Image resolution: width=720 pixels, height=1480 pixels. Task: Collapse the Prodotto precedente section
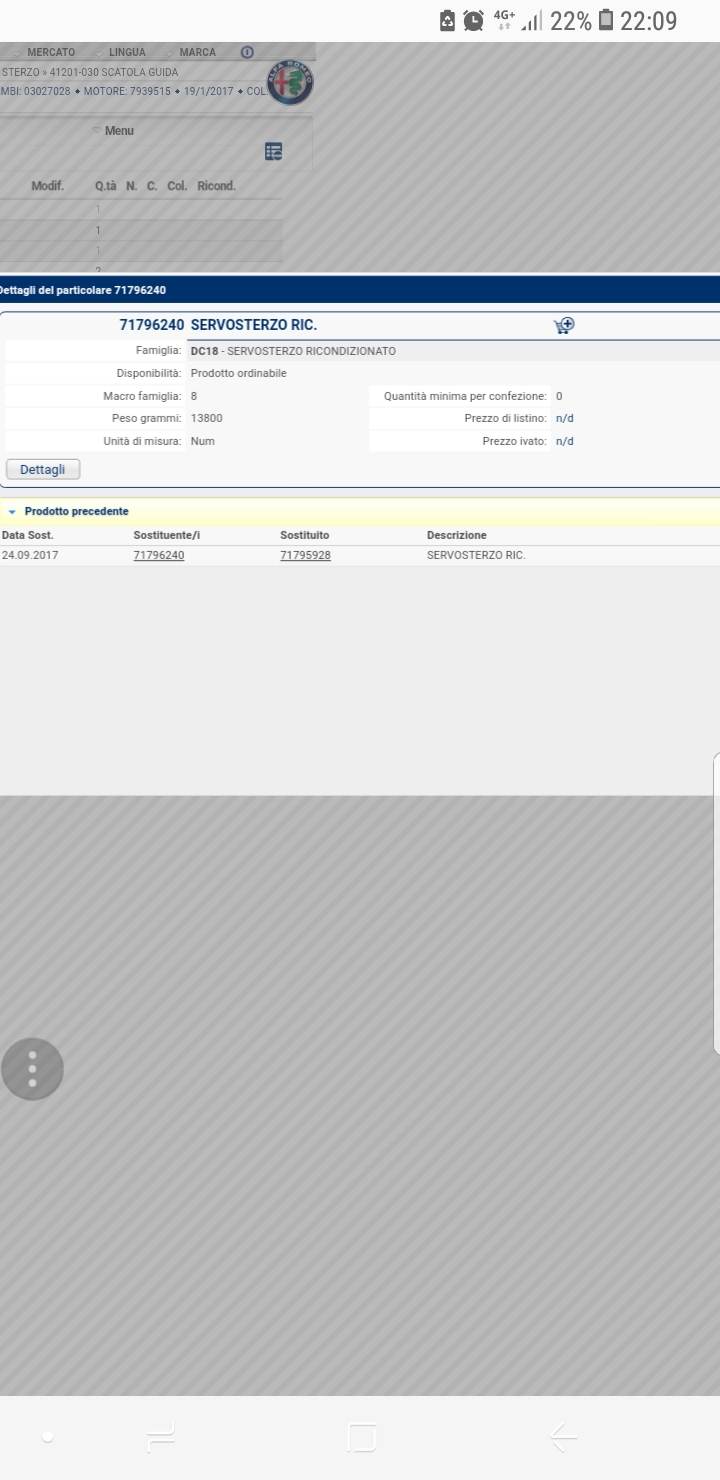click(x=12, y=511)
